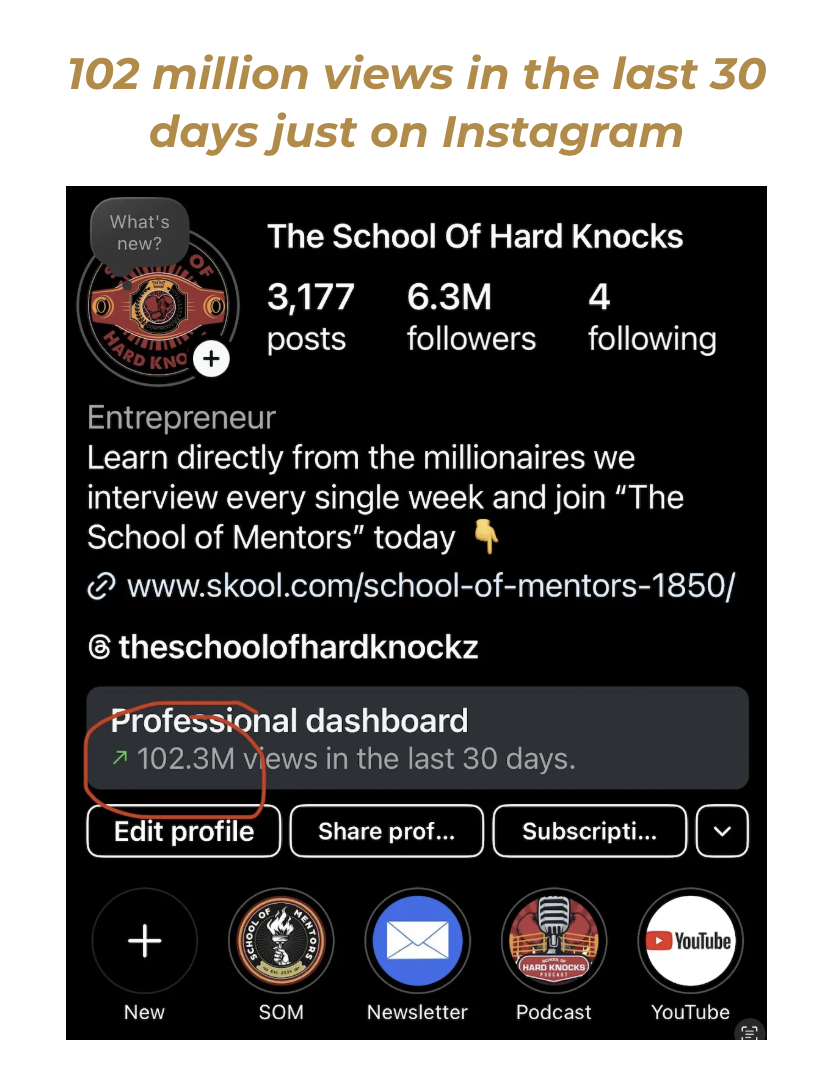Screen dimensions: 822x1092
Task: View the 4 accounts being followed
Action: (x=651, y=317)
